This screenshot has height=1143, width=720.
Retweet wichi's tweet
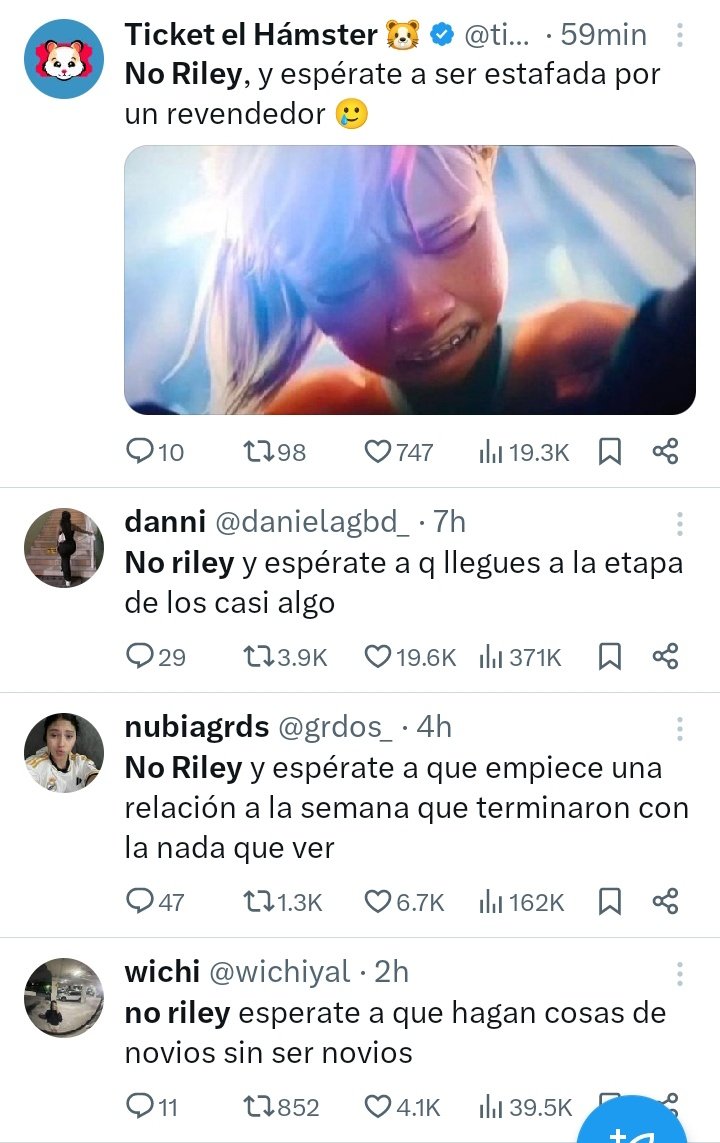[x=259, y=1106]
